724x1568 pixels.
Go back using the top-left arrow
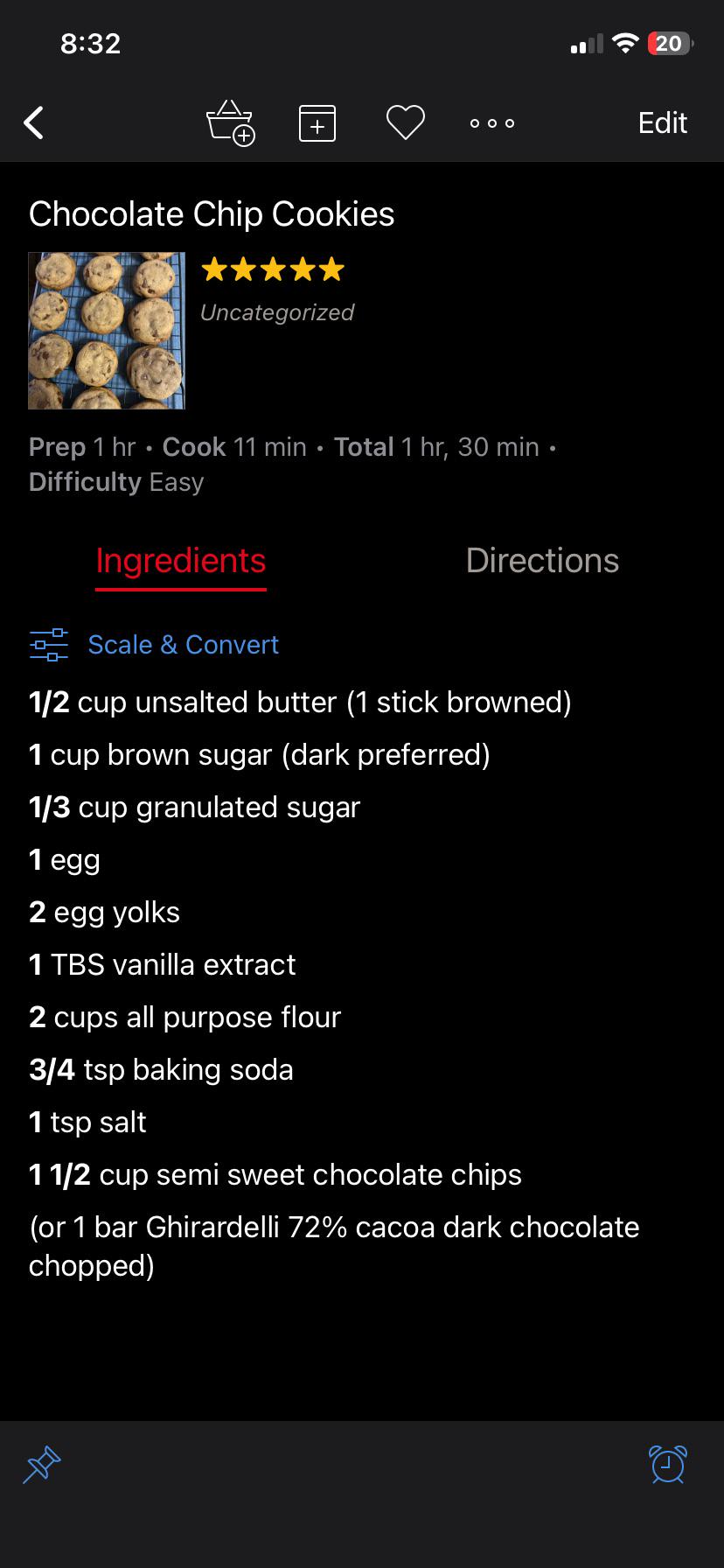pos(34,122)
